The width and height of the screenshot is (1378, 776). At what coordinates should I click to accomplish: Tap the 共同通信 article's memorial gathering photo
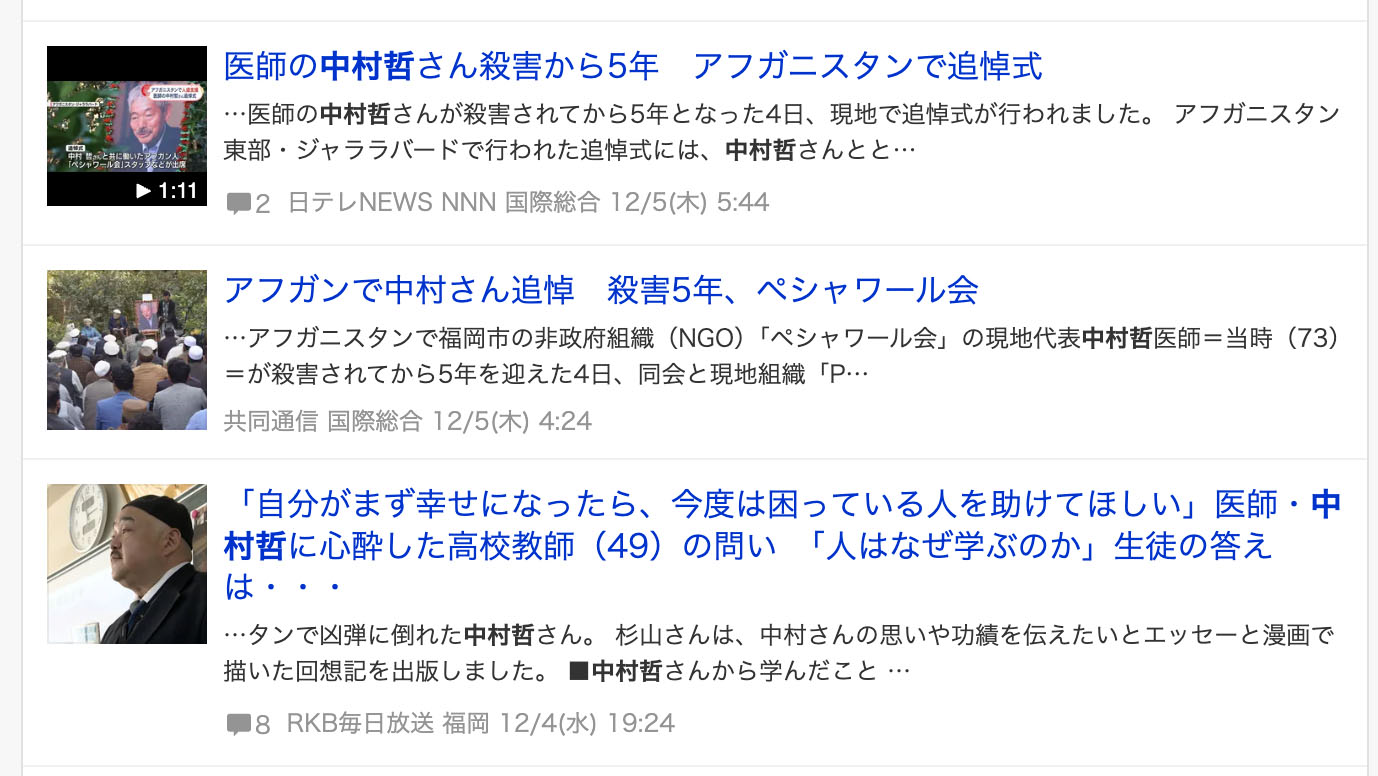click(x=127, y=350)
